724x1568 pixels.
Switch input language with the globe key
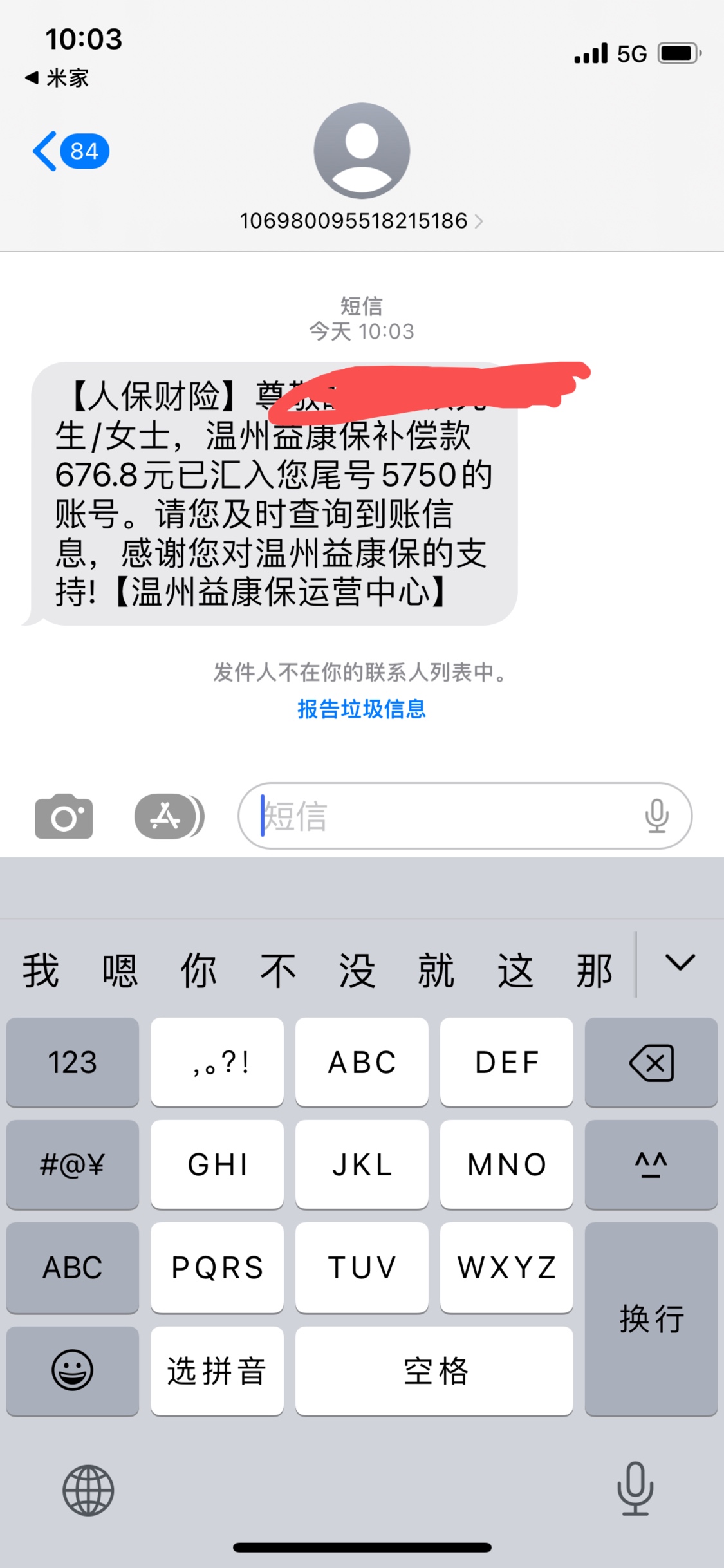pyautogui.click(x=88, y=1490)
